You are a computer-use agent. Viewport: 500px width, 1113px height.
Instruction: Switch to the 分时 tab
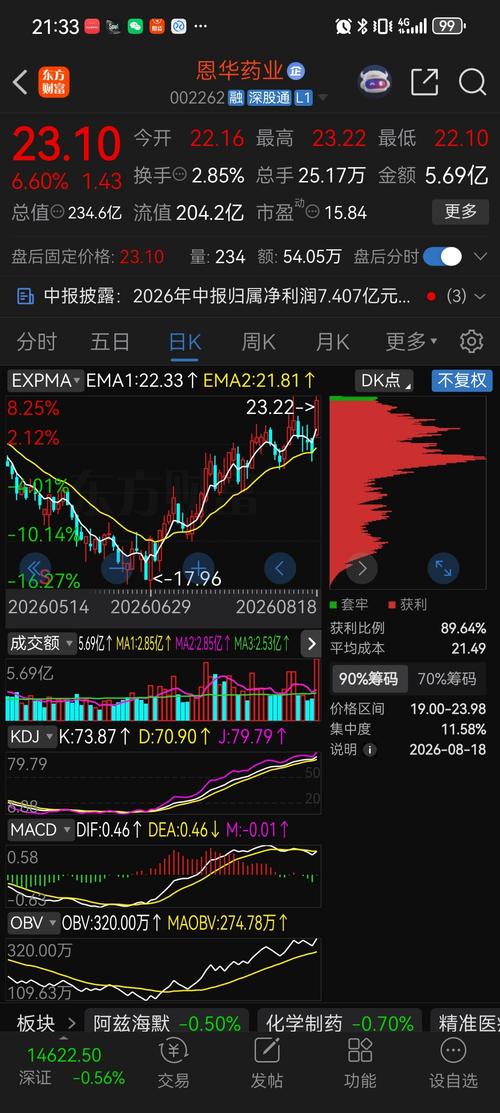pyautogui.click(x=36, y=342)
